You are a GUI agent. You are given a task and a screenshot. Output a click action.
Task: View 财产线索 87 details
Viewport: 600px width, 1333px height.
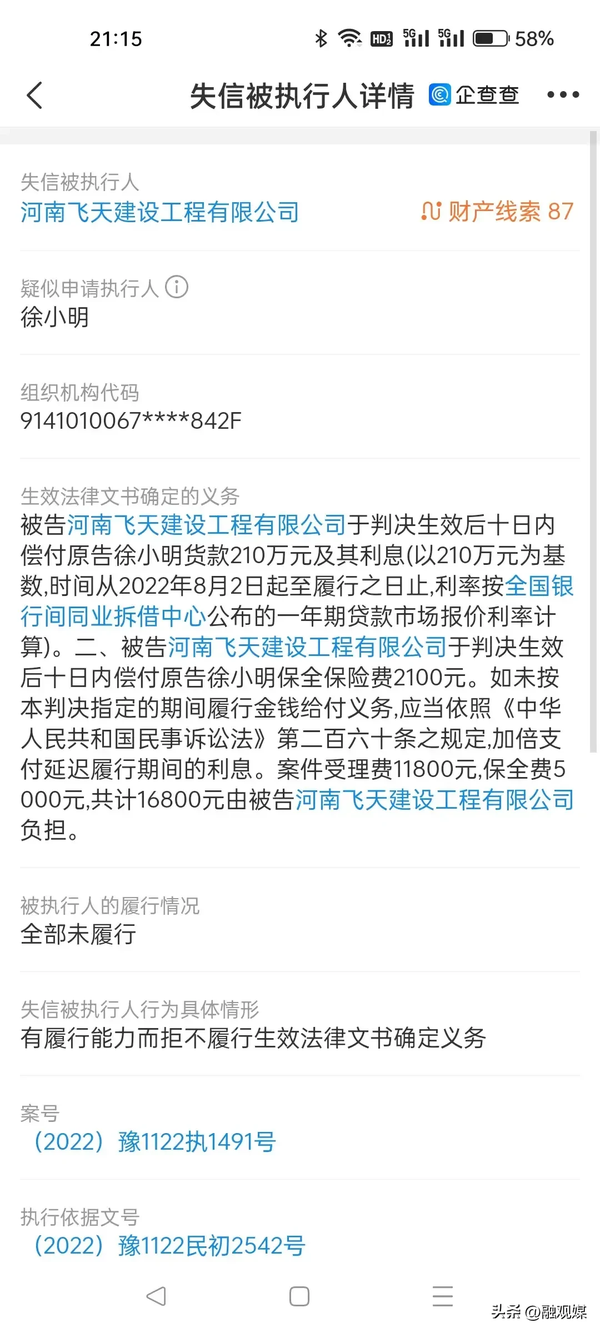497,211
